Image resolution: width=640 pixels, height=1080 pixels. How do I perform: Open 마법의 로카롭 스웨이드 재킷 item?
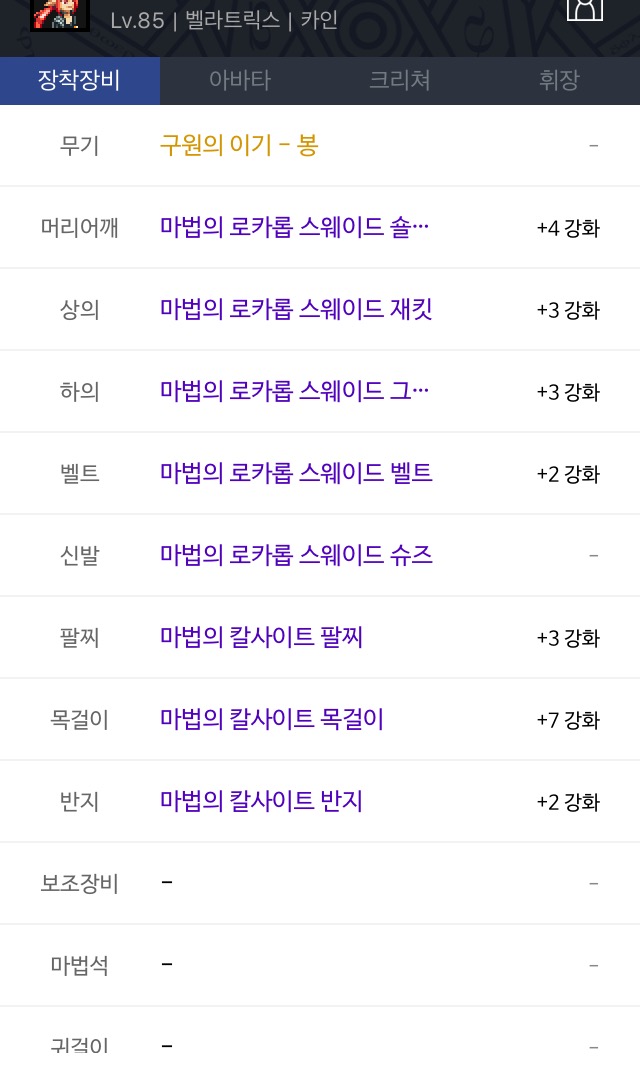pos(296,309)
